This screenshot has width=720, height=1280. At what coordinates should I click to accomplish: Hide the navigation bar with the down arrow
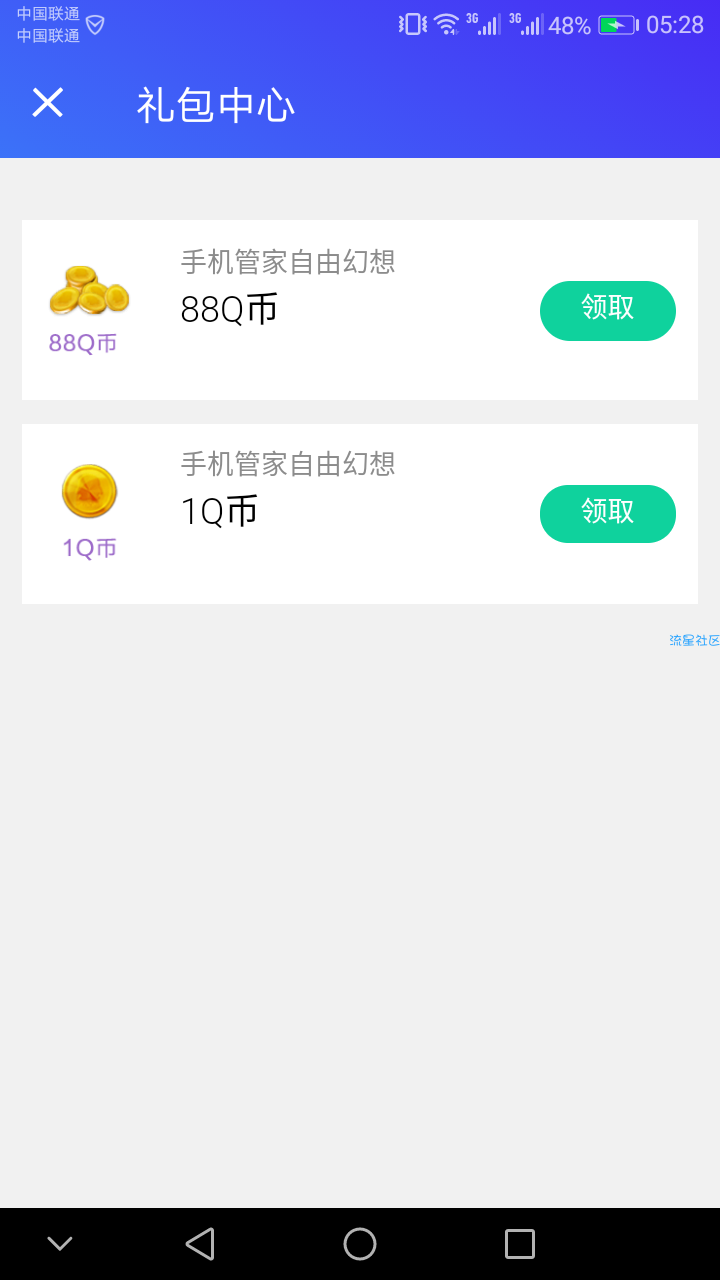click(60, 1244)
